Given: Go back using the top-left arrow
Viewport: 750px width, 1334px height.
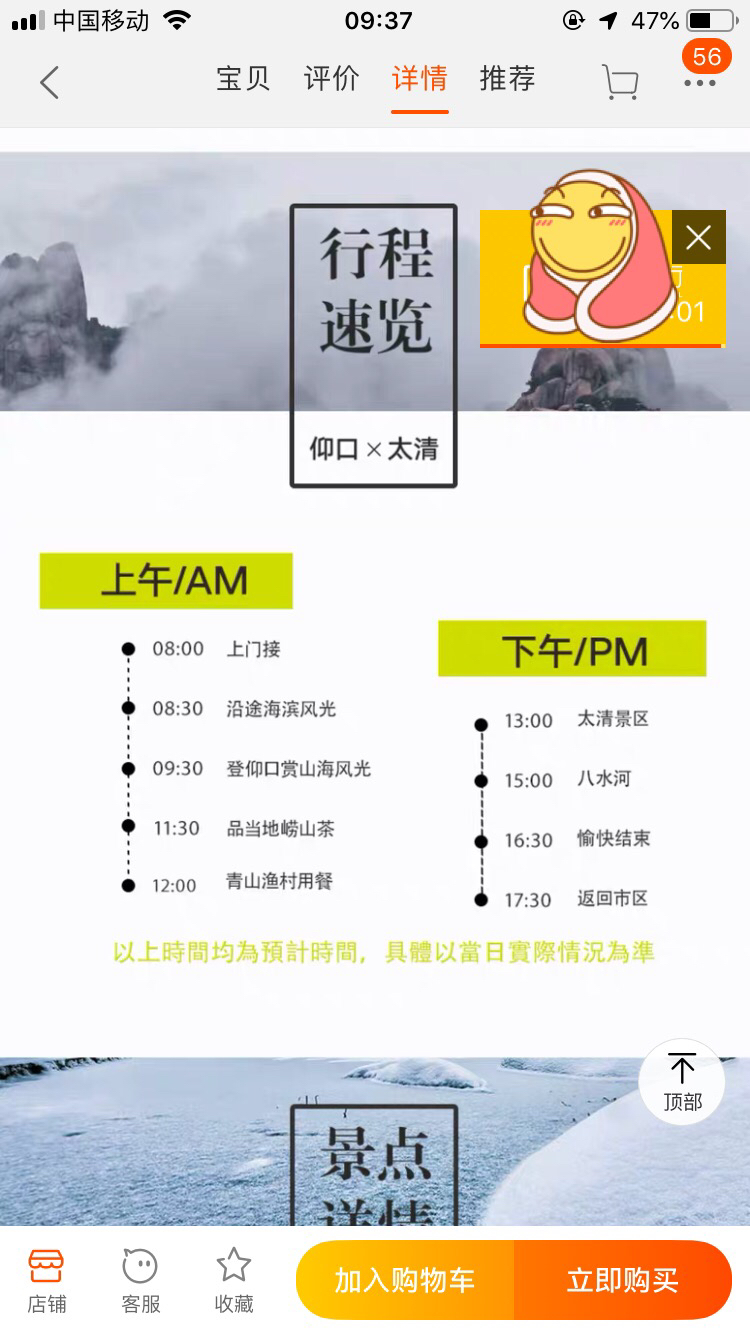Looking at the screenshot, I should tap(49, 82).
